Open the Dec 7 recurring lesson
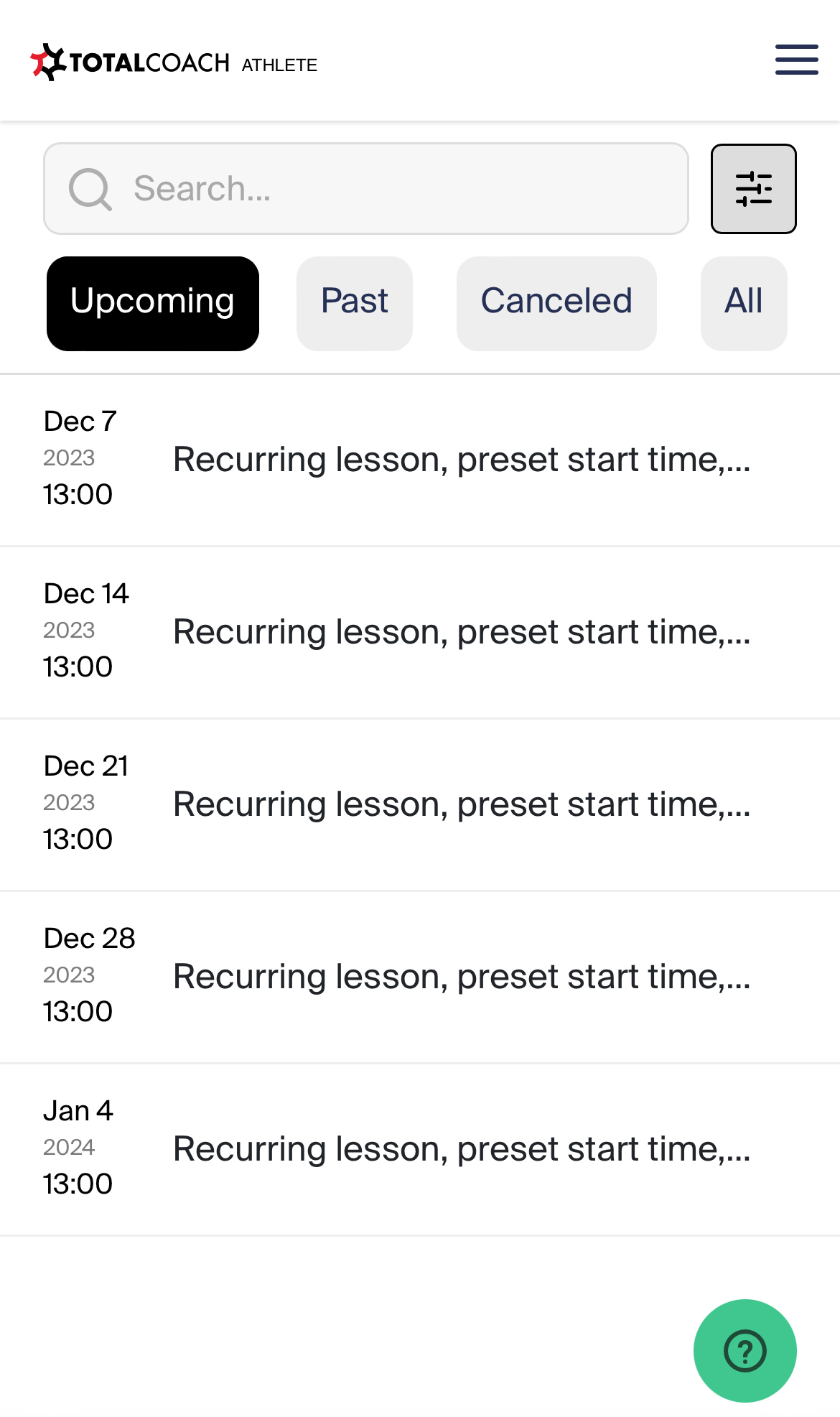This screenshot has width=840, height=1417. [x=420, y=460]
